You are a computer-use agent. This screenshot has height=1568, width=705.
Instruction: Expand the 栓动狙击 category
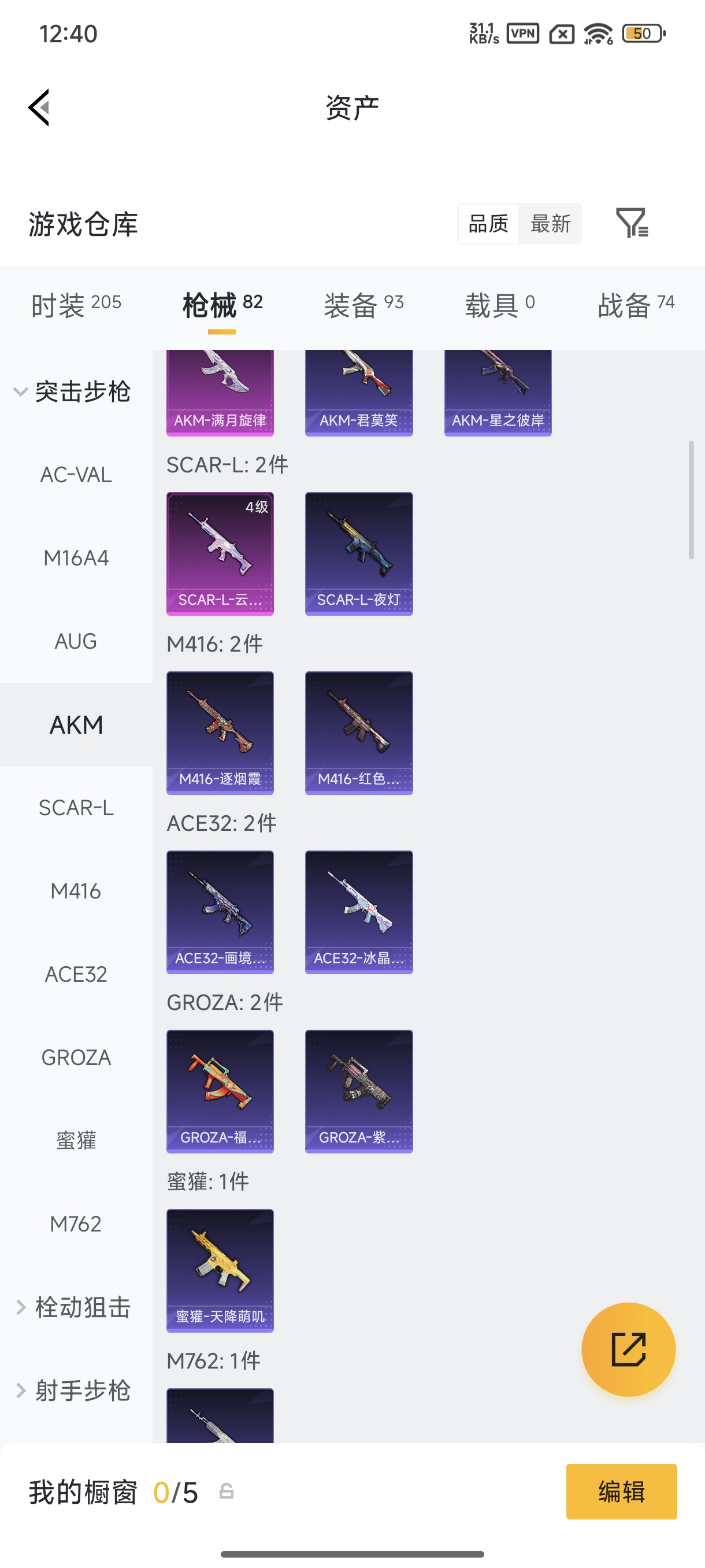(73, 1307)
